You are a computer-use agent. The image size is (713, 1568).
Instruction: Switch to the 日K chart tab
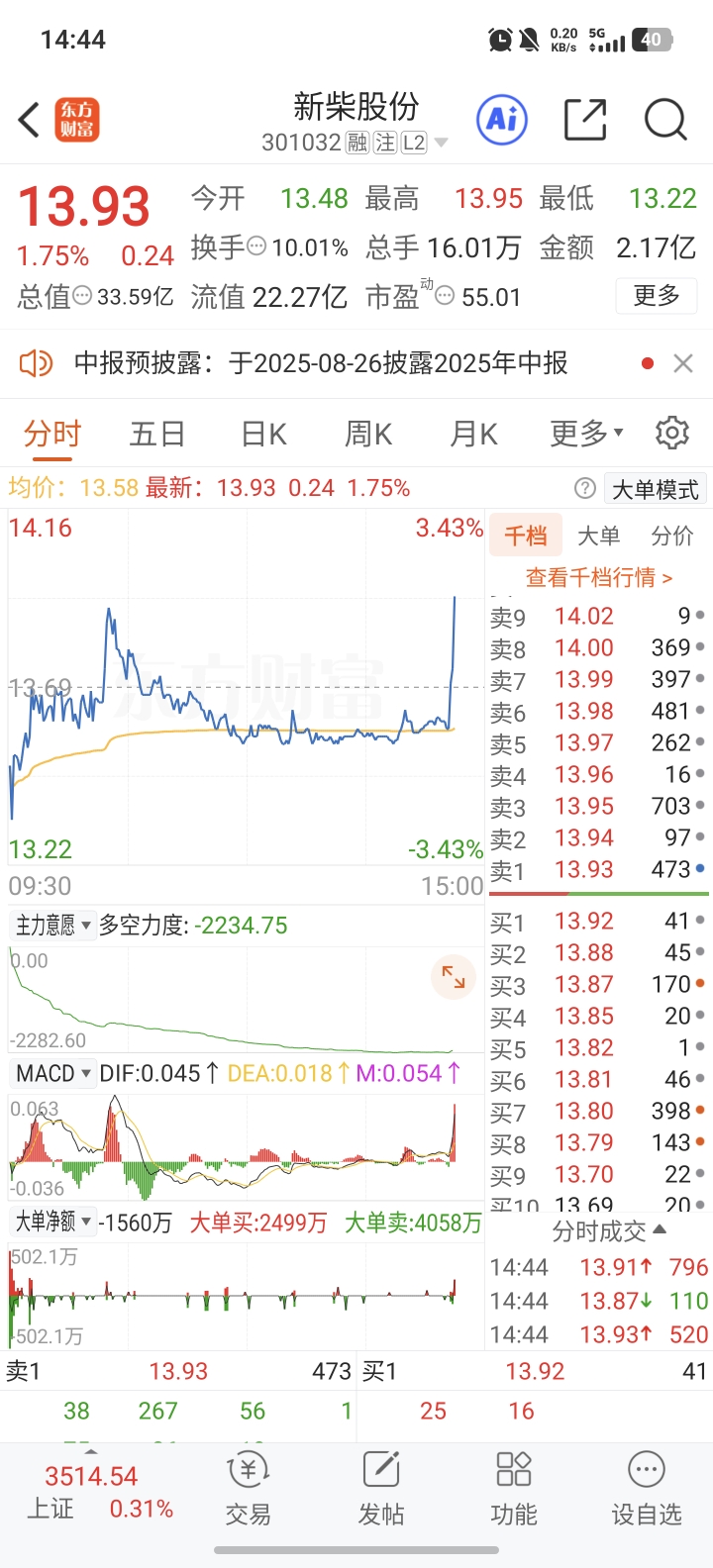pyautogui.click(x=263, y=434)
